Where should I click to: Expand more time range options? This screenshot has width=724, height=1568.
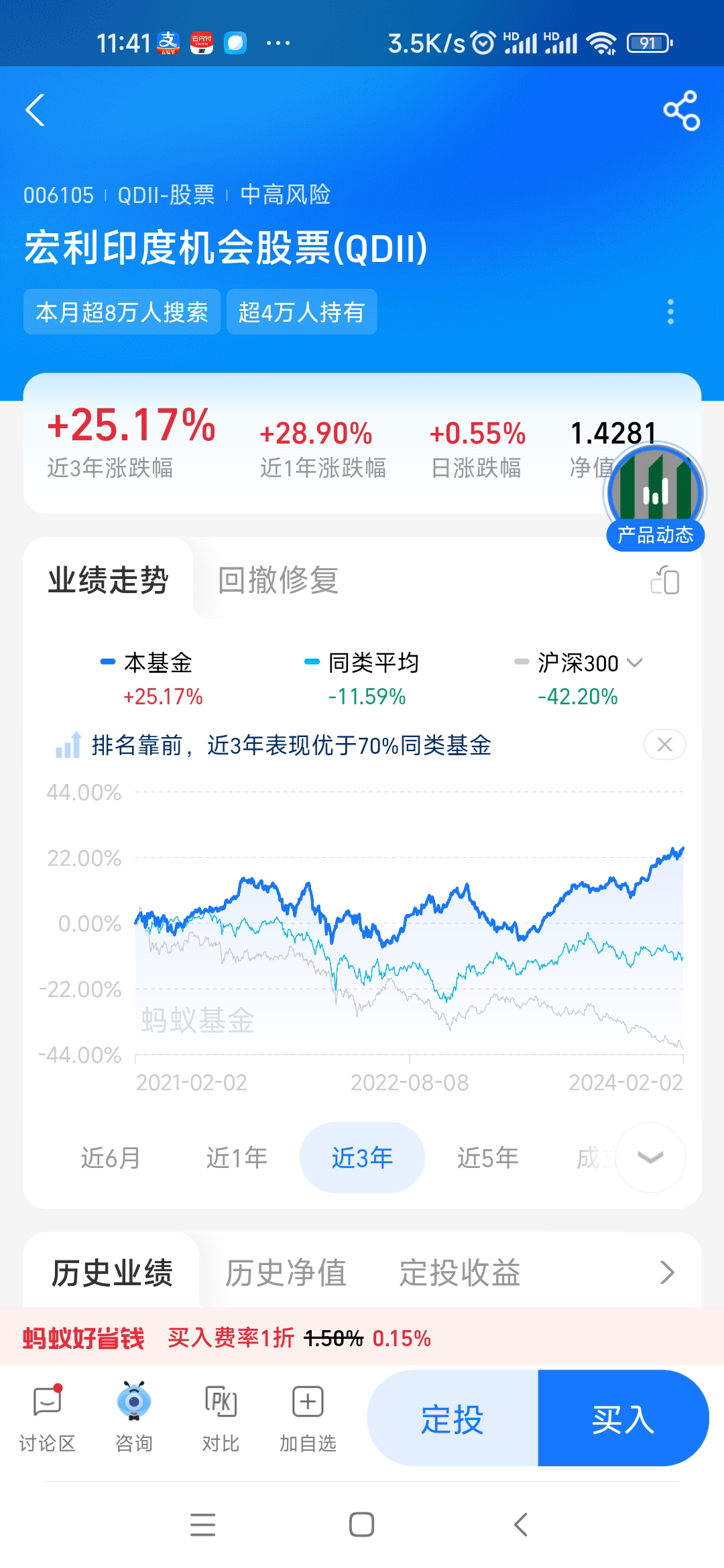click(650, 1157)
